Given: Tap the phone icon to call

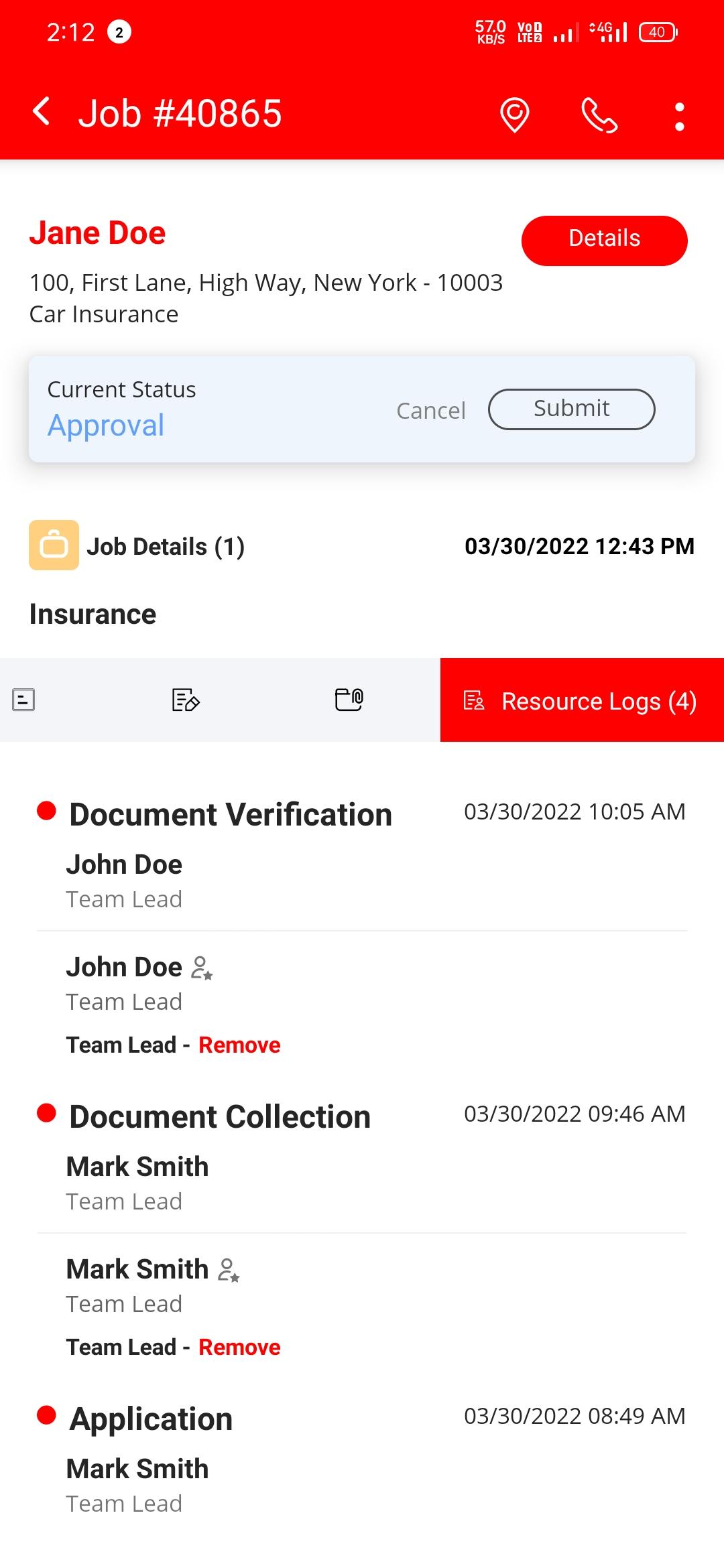Looking at the screenshot, I should pyautogui.click(x=599, y=114).
